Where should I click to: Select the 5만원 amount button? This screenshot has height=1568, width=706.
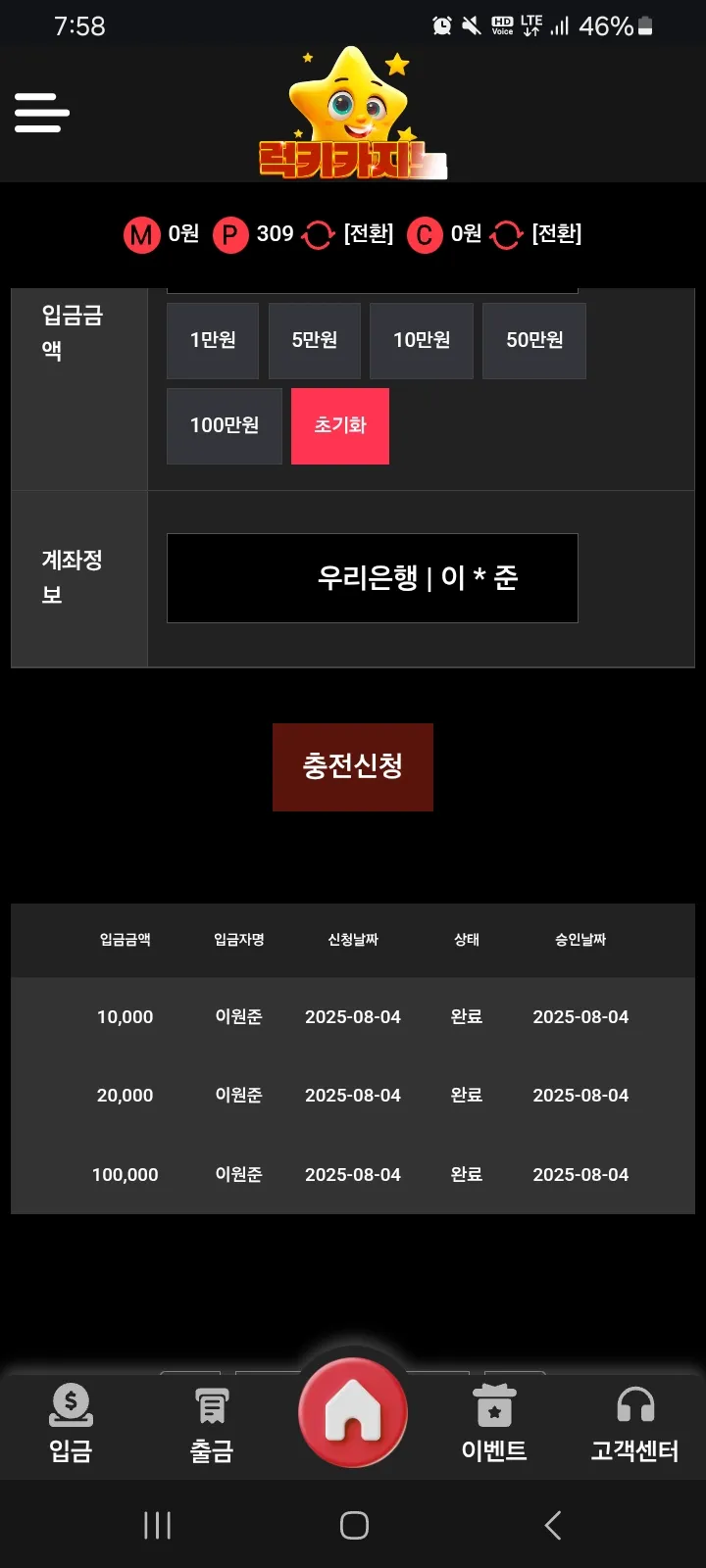(315, 340)
